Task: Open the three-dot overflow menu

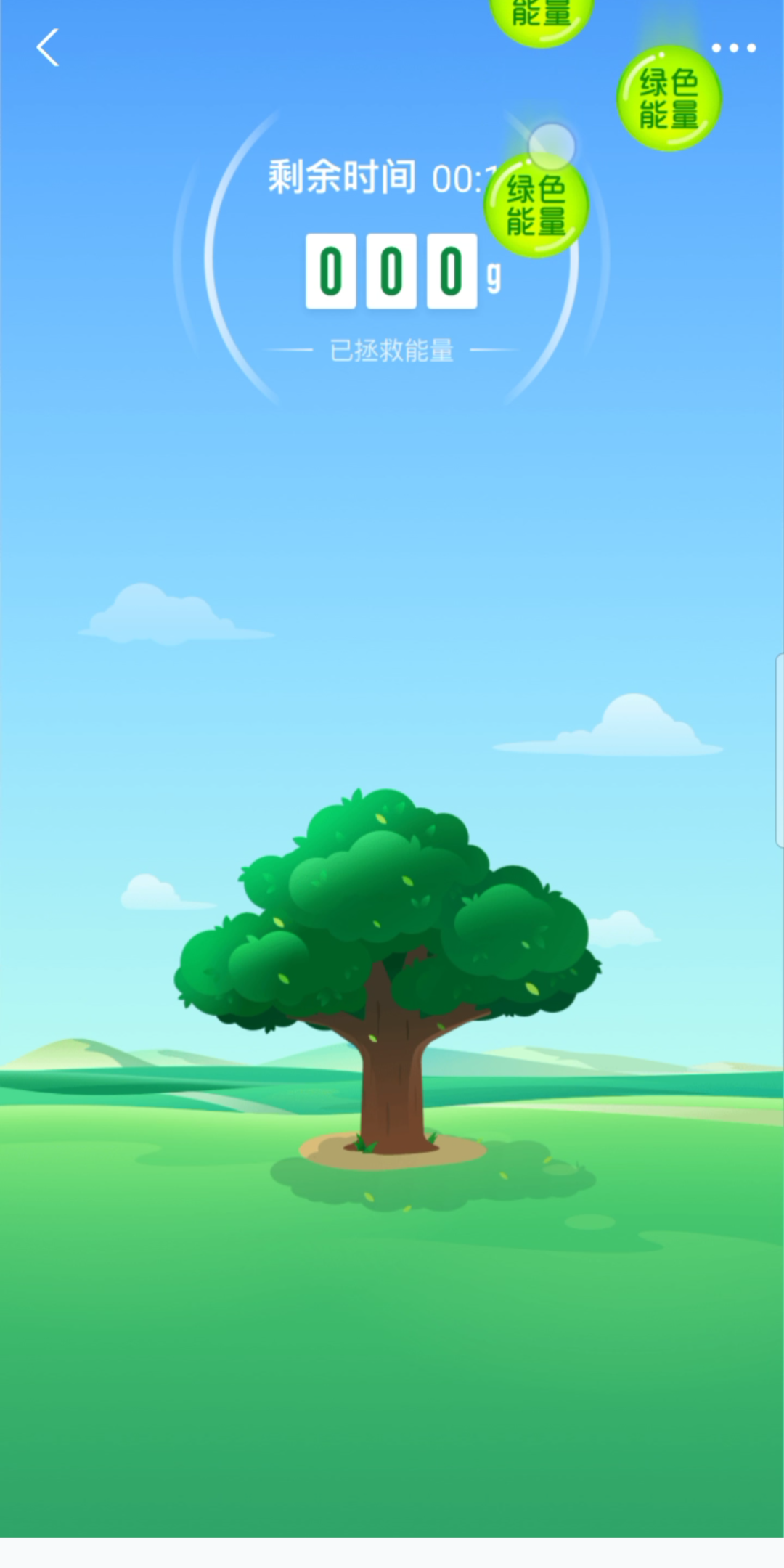Action: [733, 48]
